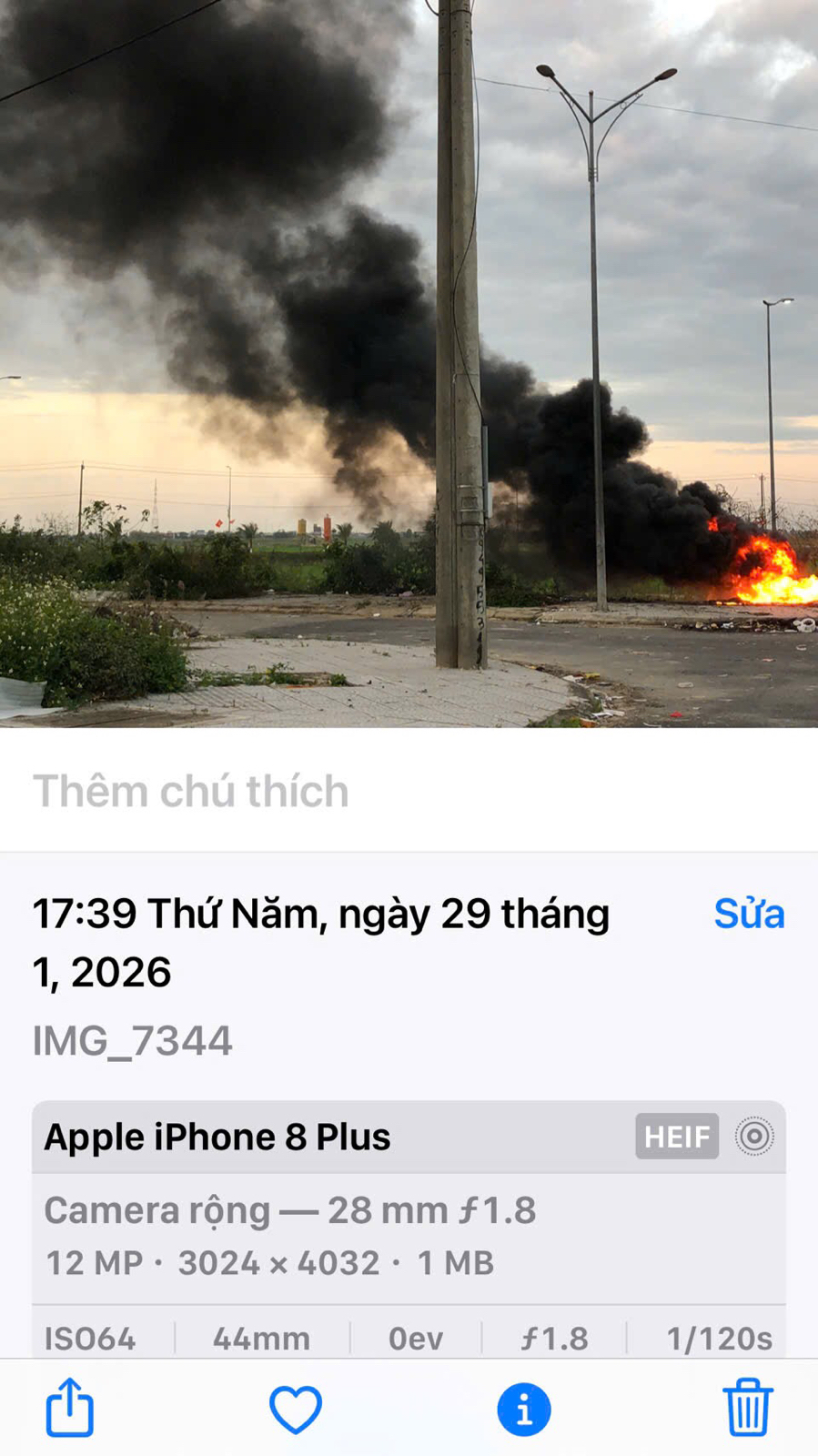Delete this photo with the trash icon
The height and width of the screenshot is (1456, 818).
(748, 1408)
